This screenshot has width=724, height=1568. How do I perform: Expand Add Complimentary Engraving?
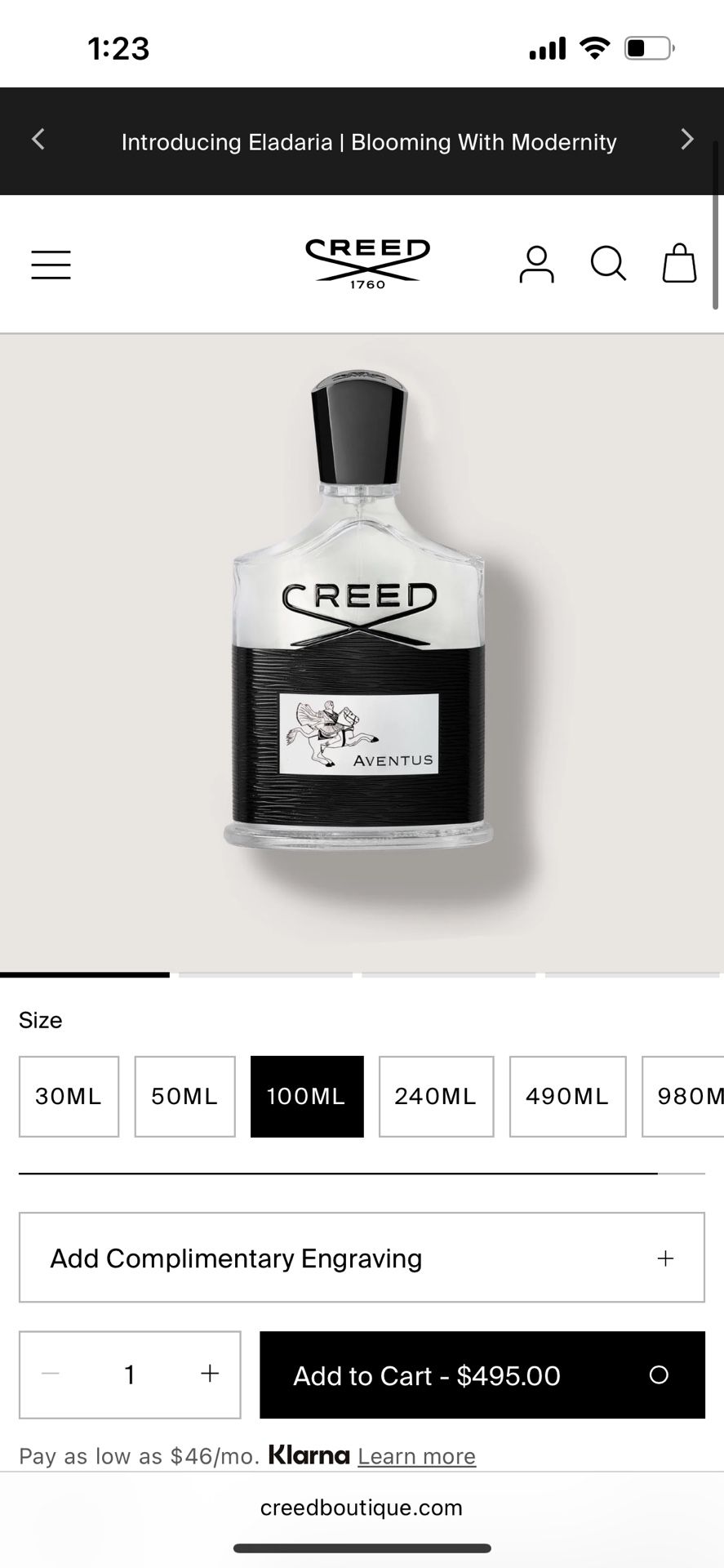tap(362, 1258)
